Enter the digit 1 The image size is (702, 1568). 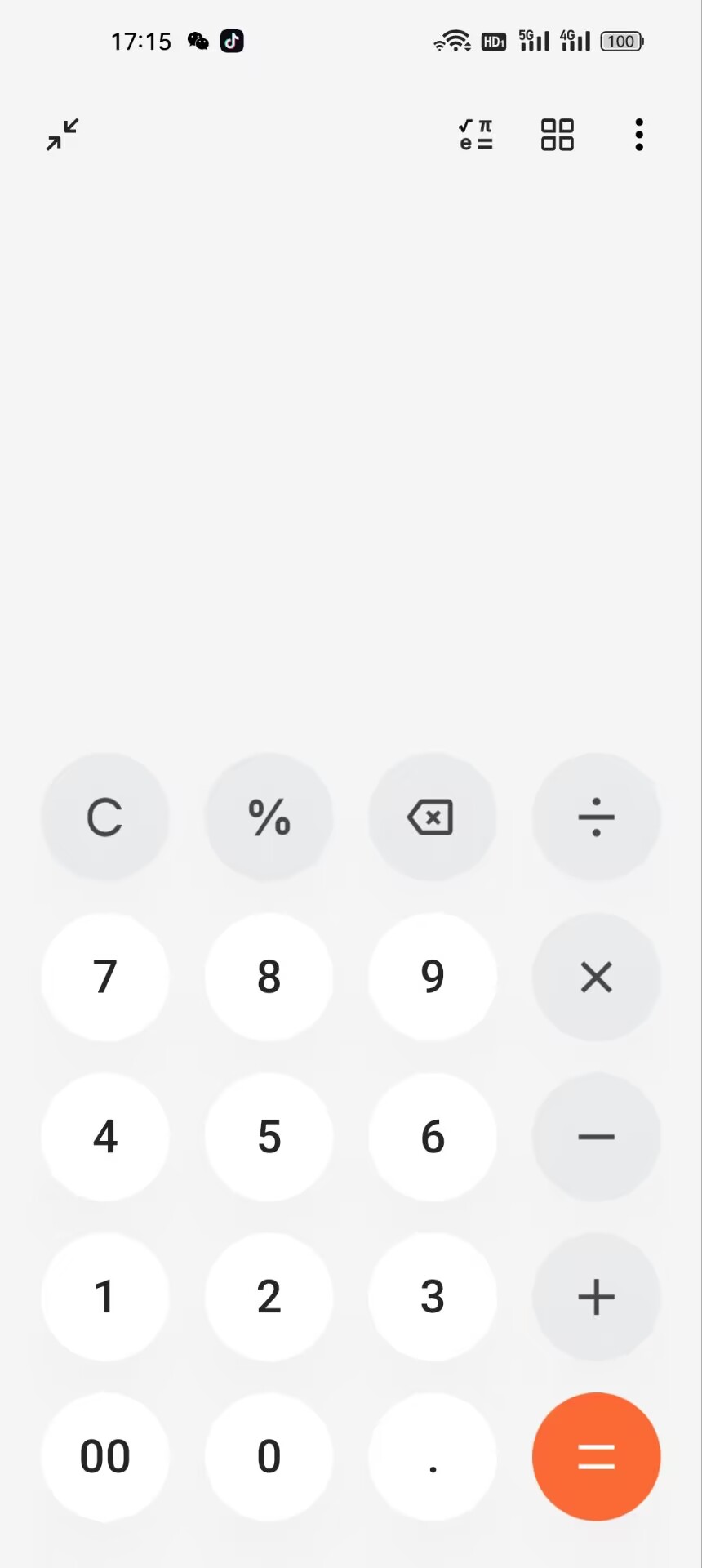coord(105,1297)
